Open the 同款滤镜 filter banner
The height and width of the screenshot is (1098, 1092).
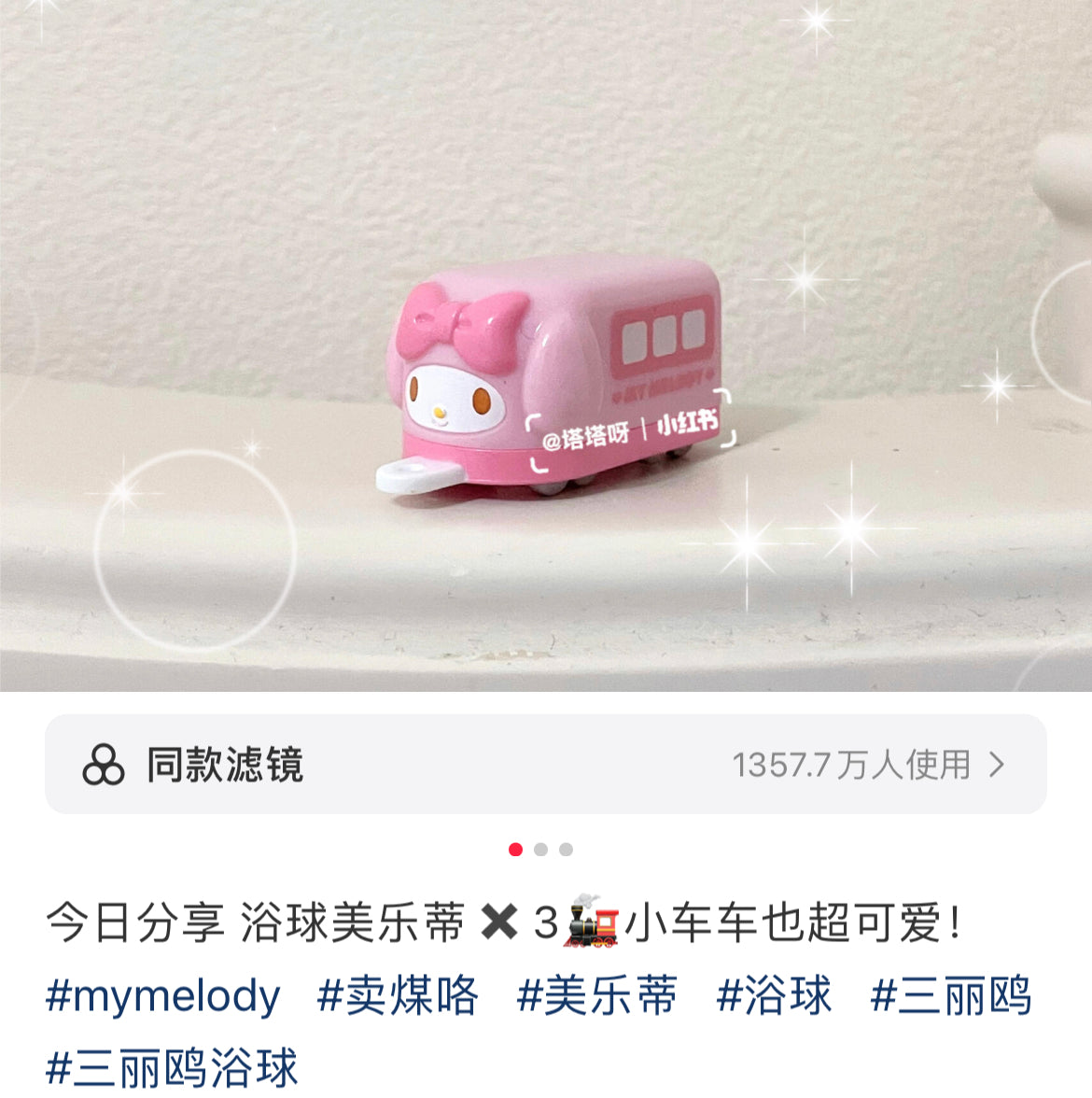tap(545, 765)
